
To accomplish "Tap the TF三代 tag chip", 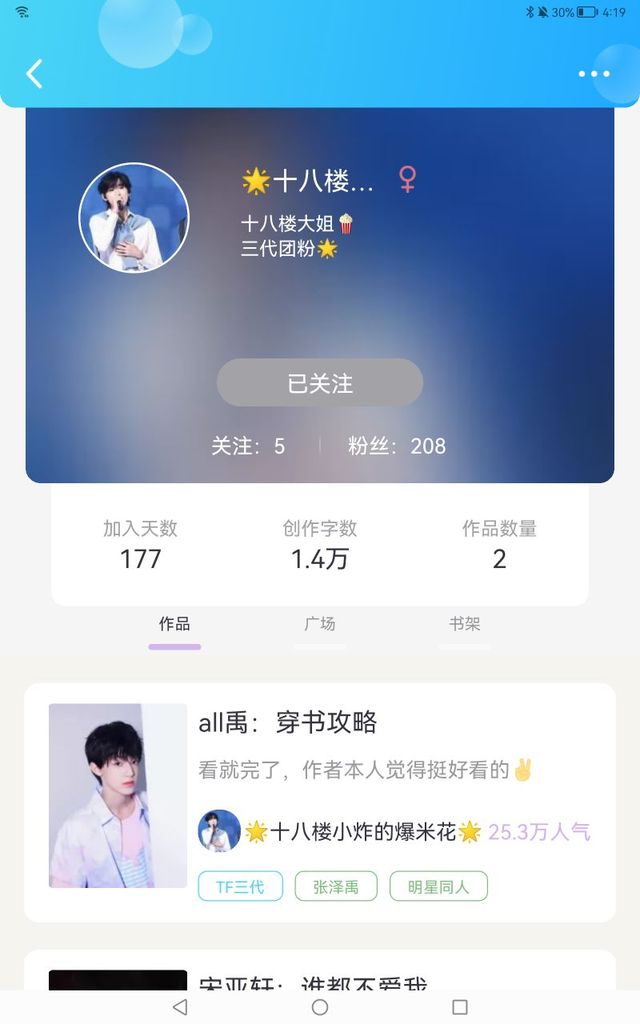I will [240, 886].
